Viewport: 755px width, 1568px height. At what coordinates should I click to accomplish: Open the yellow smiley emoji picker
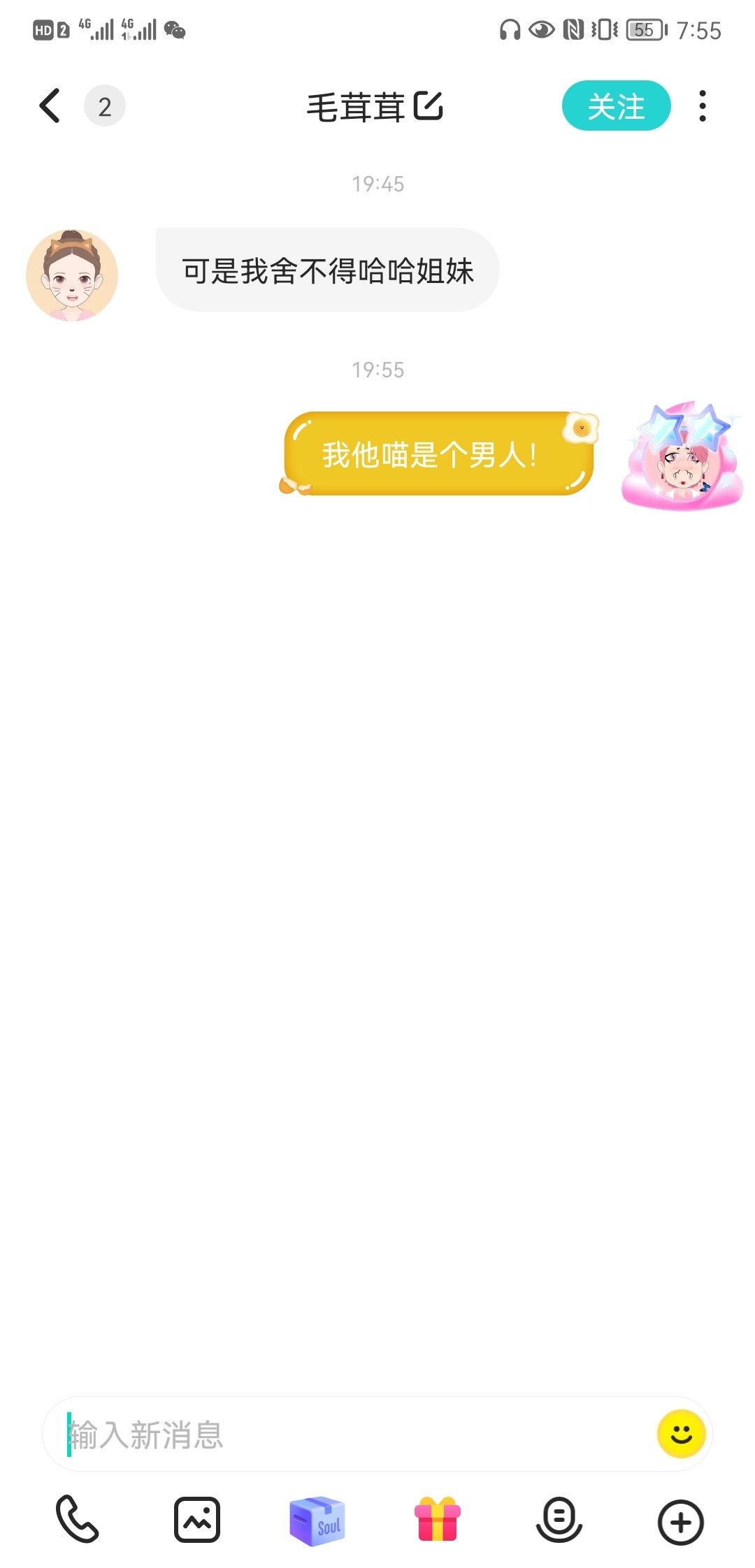(681, 1434)
